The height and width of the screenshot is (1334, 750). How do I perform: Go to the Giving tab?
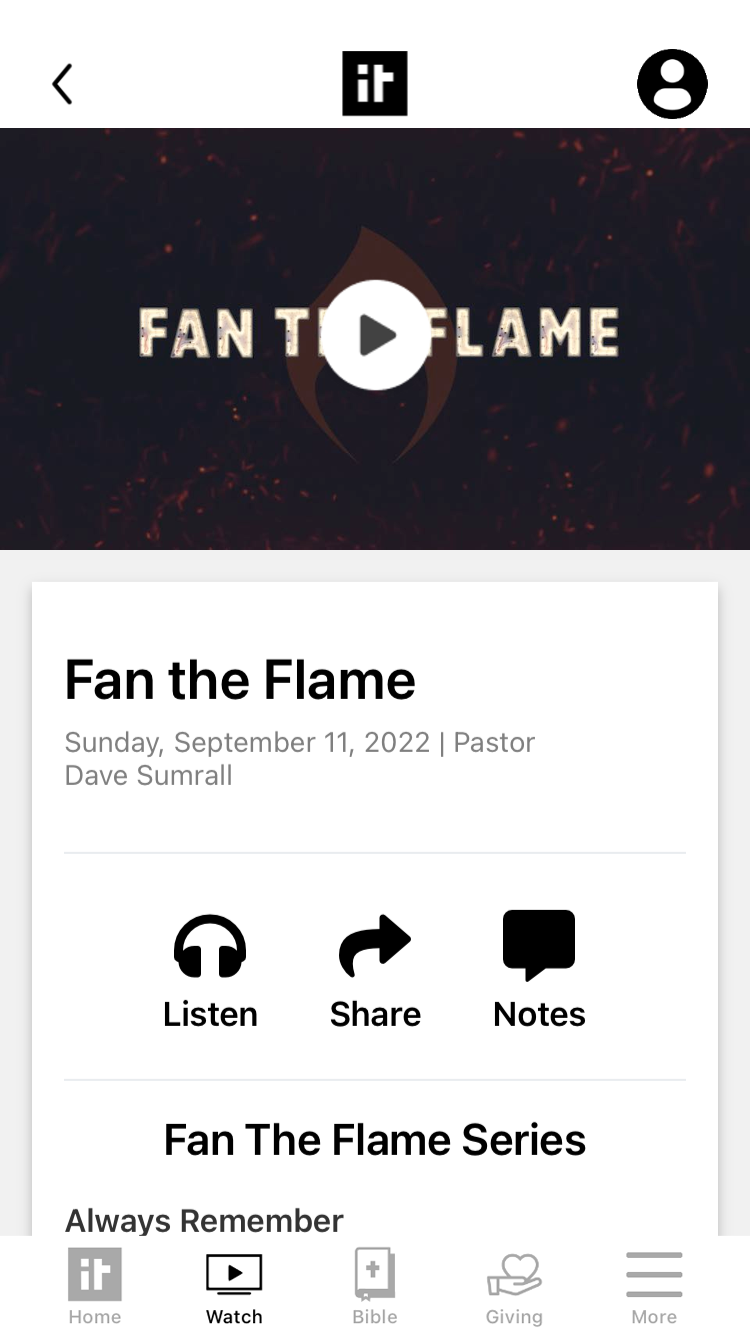pyautogui.click(x=514, y=1287)
